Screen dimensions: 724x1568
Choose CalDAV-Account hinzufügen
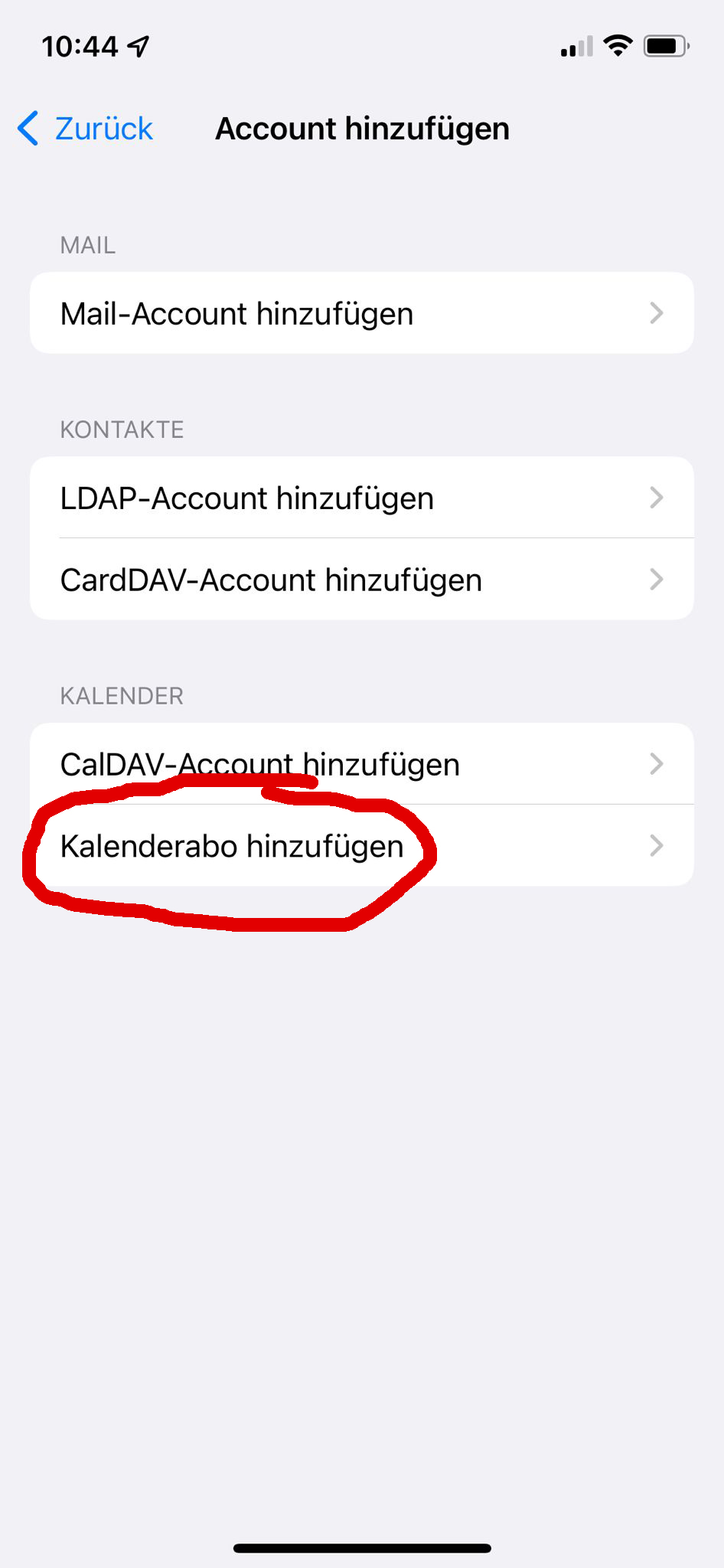[x=361, y=763]
